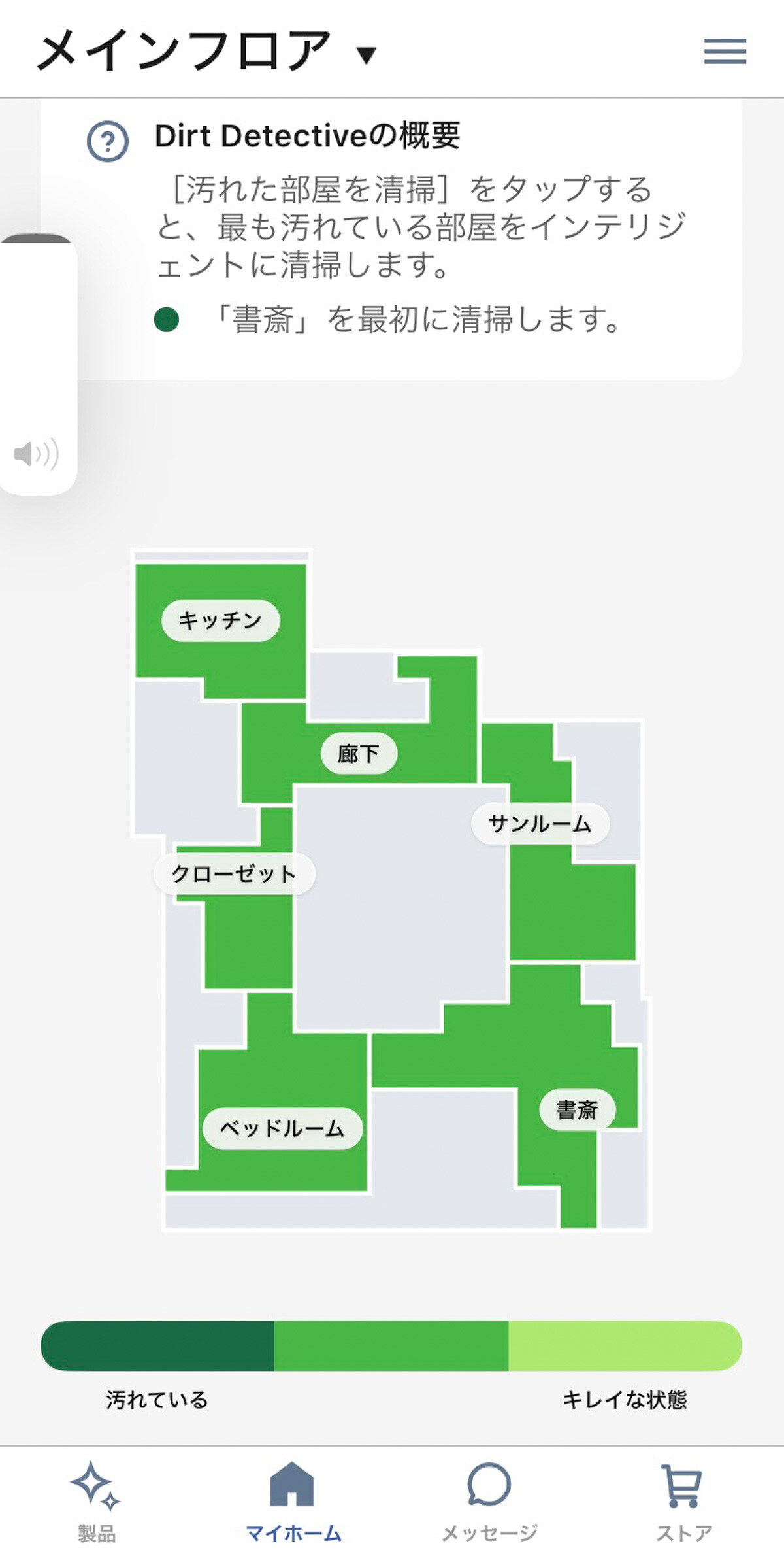Viewport: 784px width, 1567px height.
Task: Select the キッチン room on map
Action: click(x=221, y=620)
